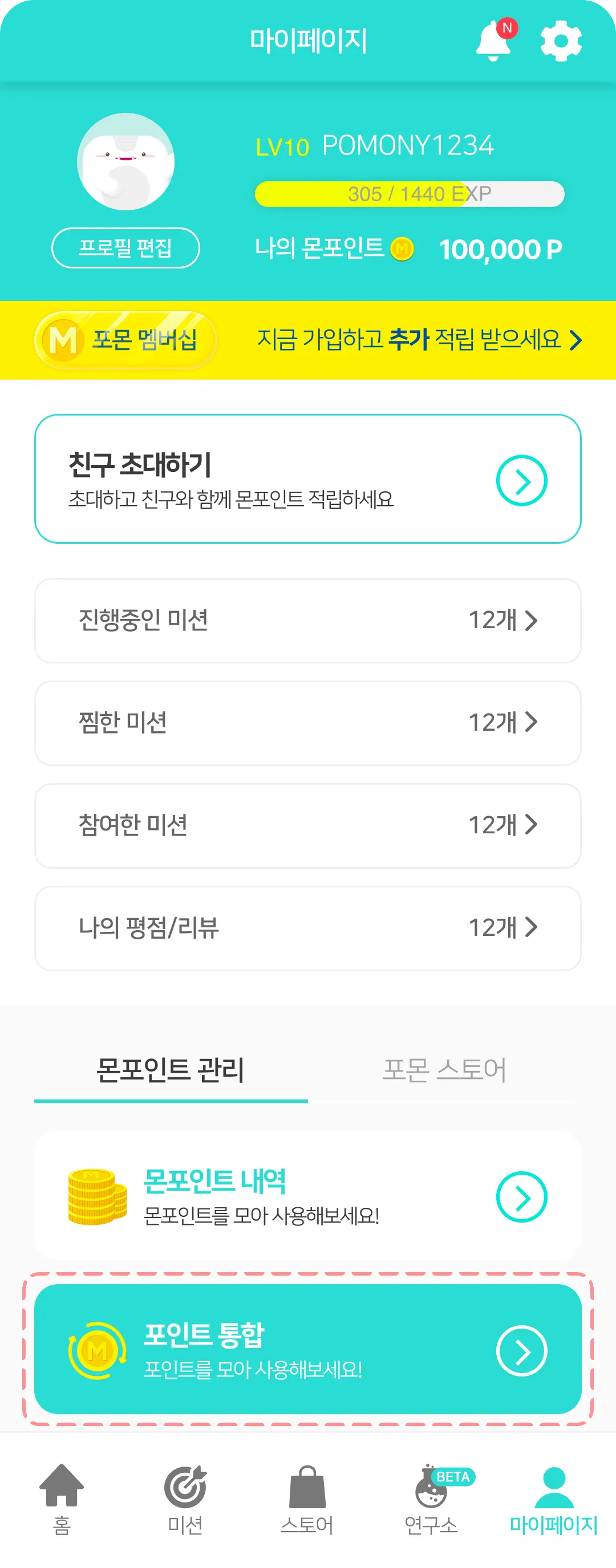View 진행중인 미션 list

307,620
